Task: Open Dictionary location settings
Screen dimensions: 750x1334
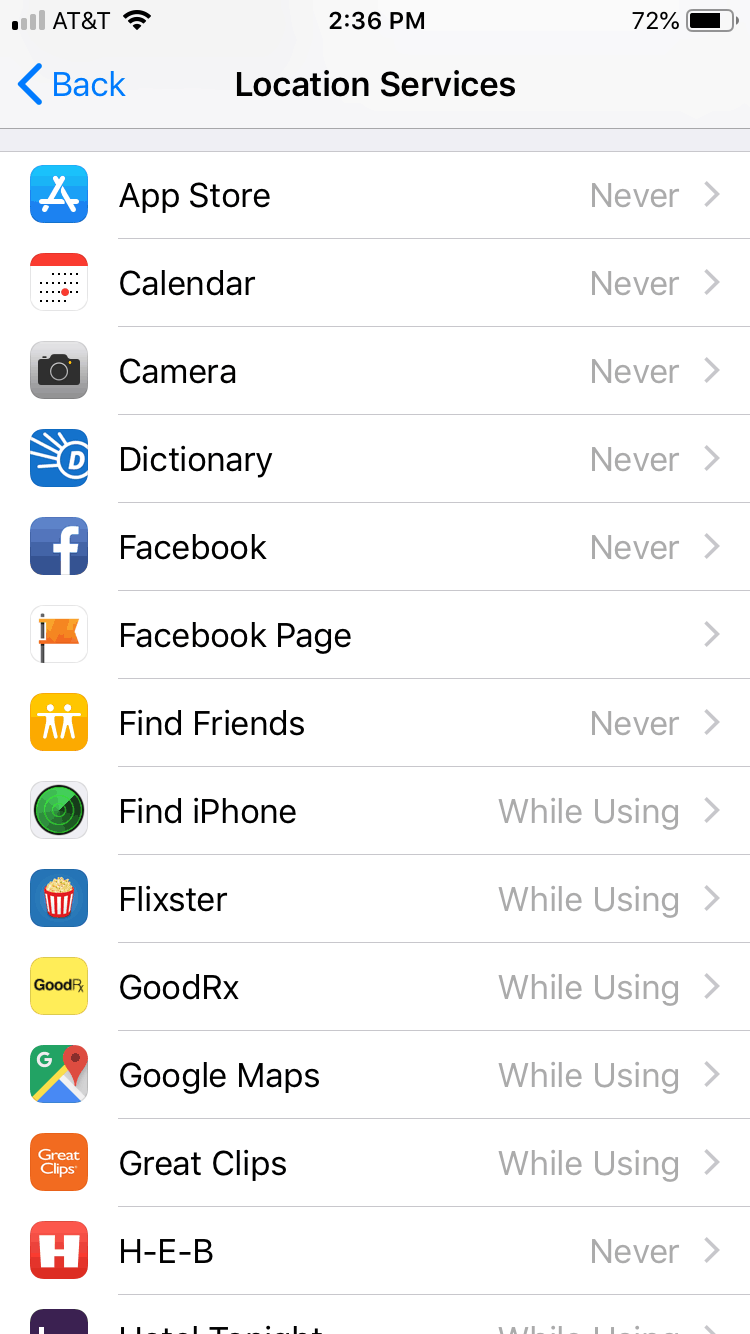Action: pyautogui.click(x=375, y=460)
